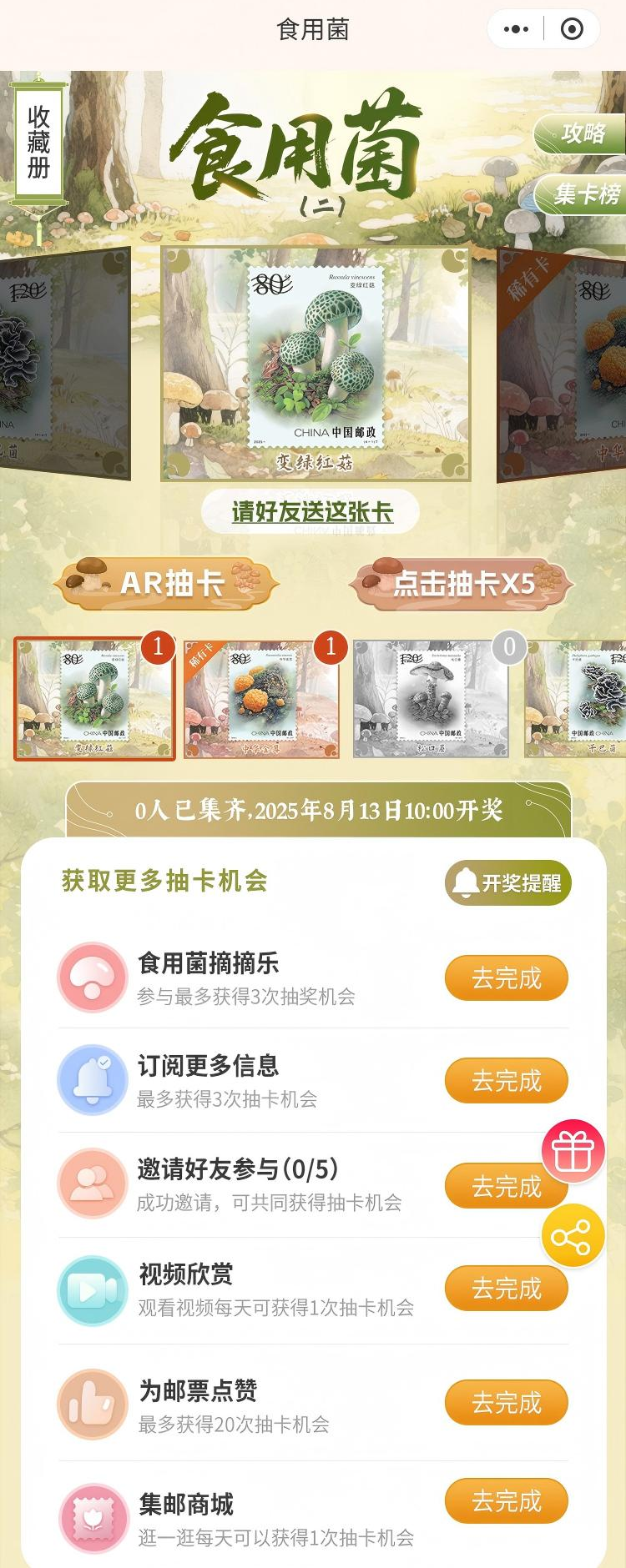Go complete the 视频欣赏 task
Image resolution: width=626 pixels, height=1568 pixels.
(x=506, y=1289)
